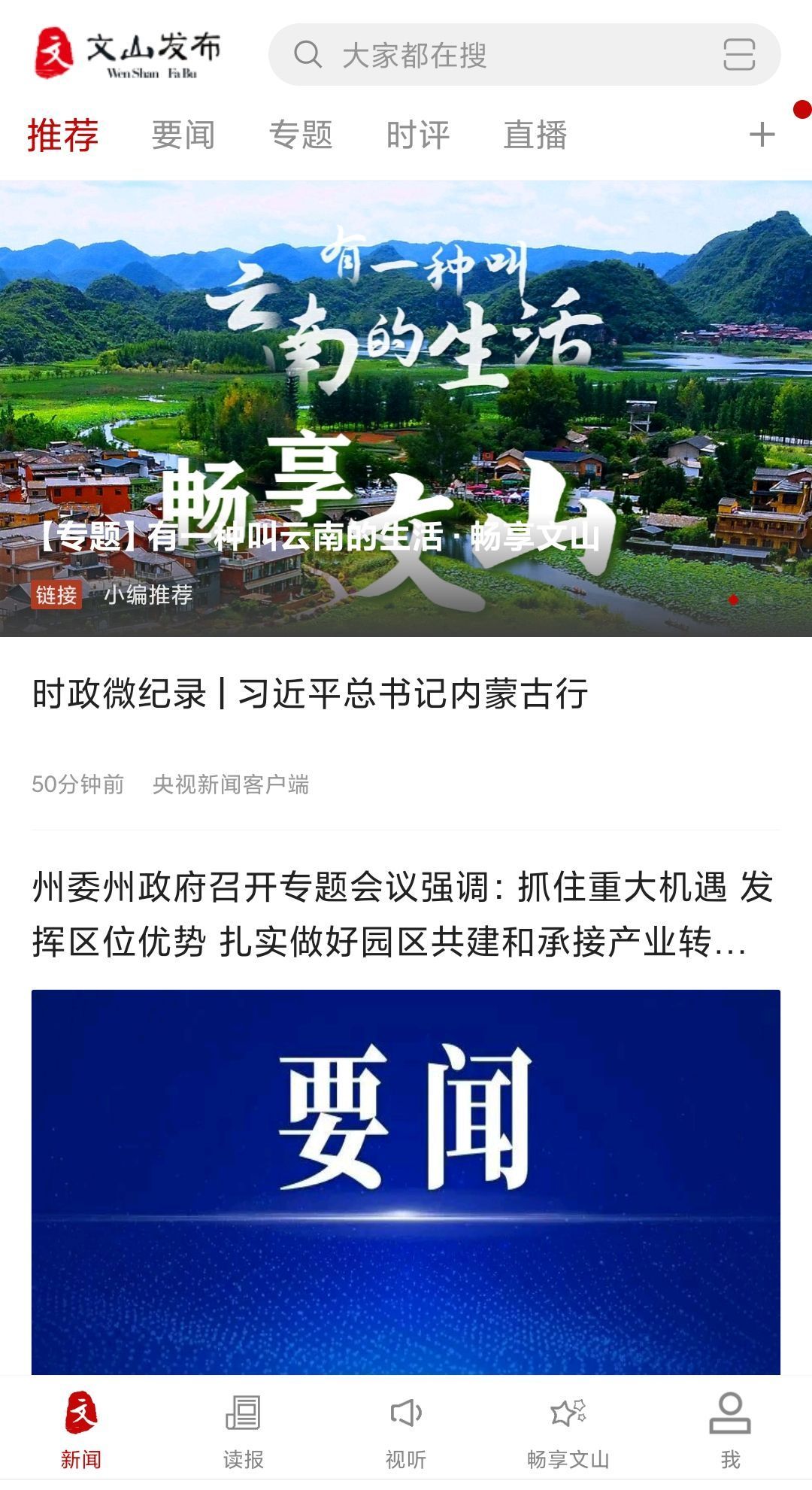812x1490 pixels.
Task: Open article 时政微纪录 习近平总书记内蒙古行
Action: pos(310,693)
